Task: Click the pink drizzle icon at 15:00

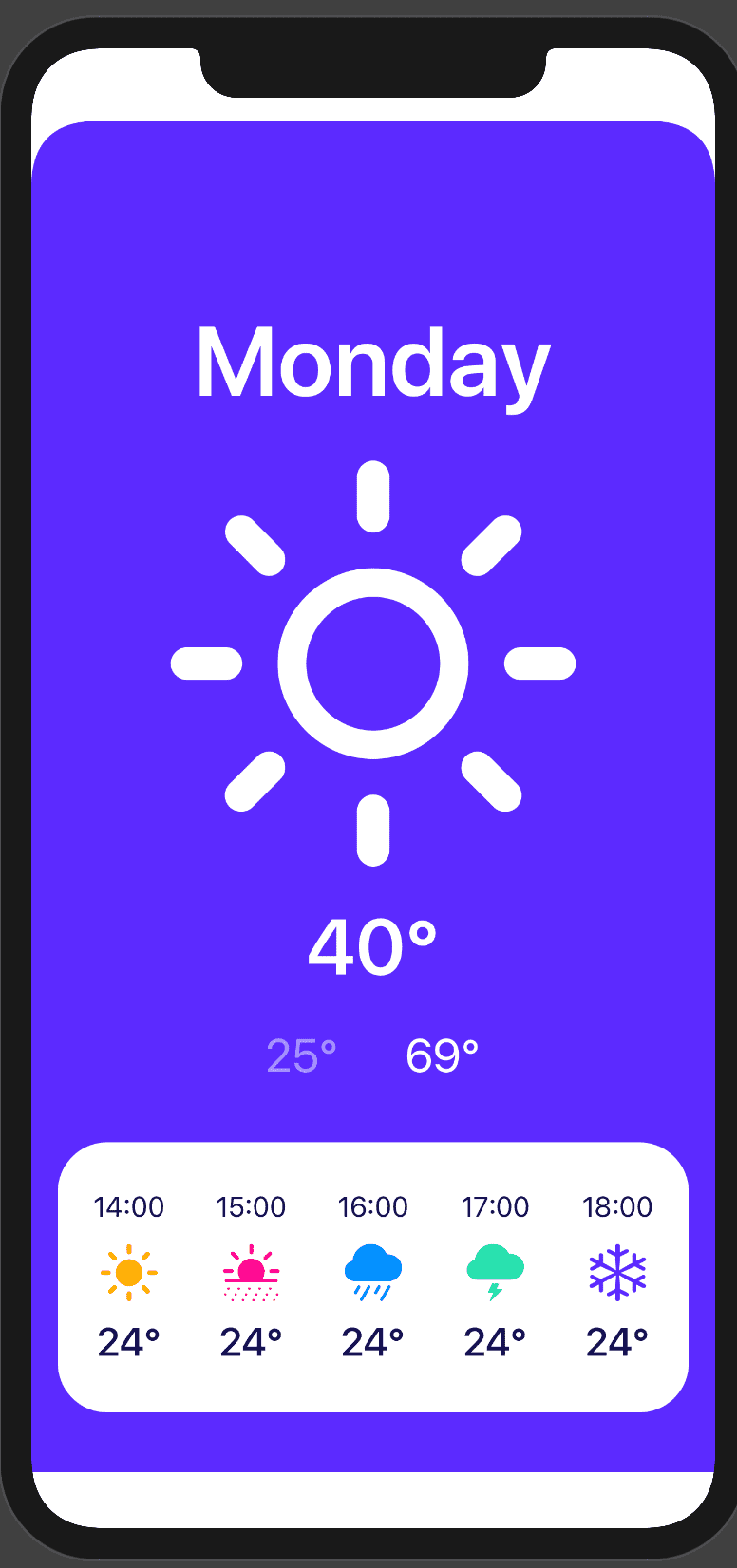Action: (250, 1271)
